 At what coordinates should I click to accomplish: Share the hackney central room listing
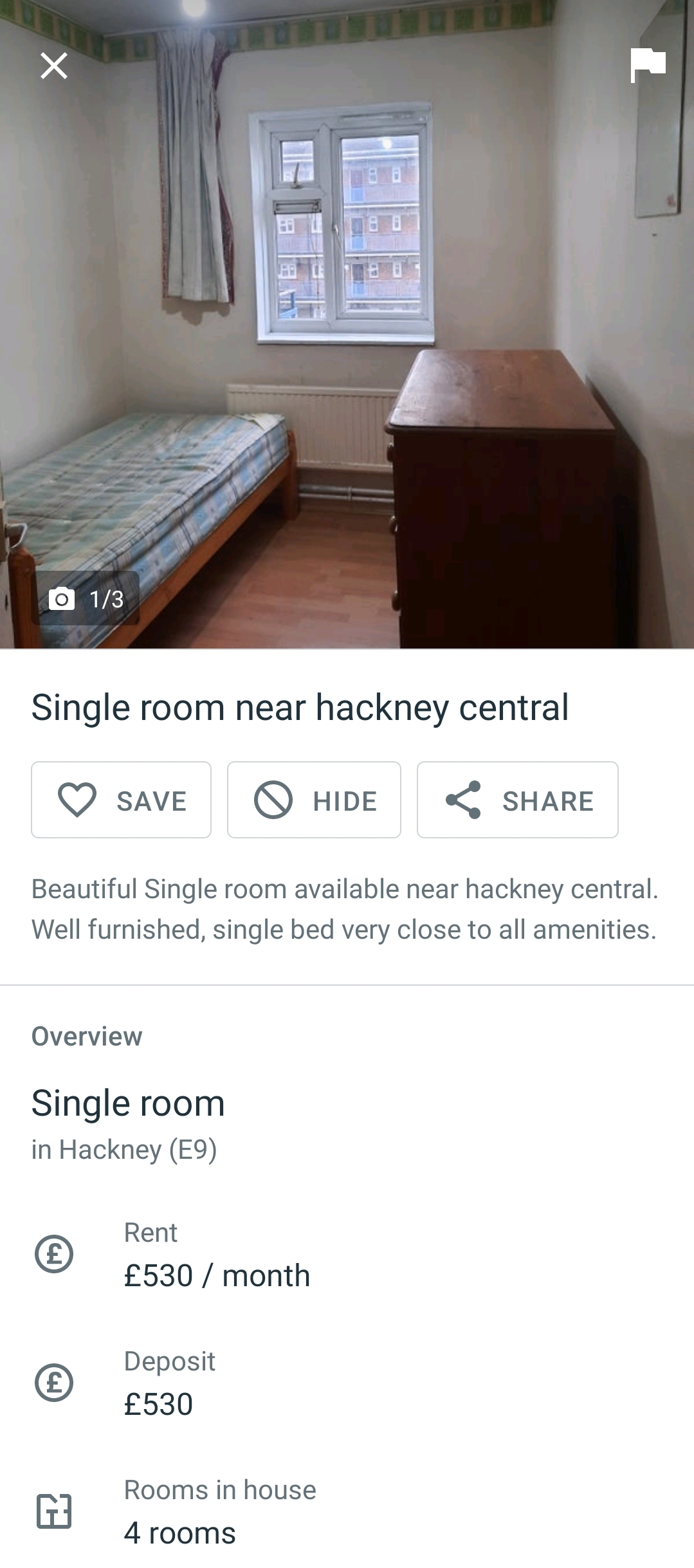point(517,800)
